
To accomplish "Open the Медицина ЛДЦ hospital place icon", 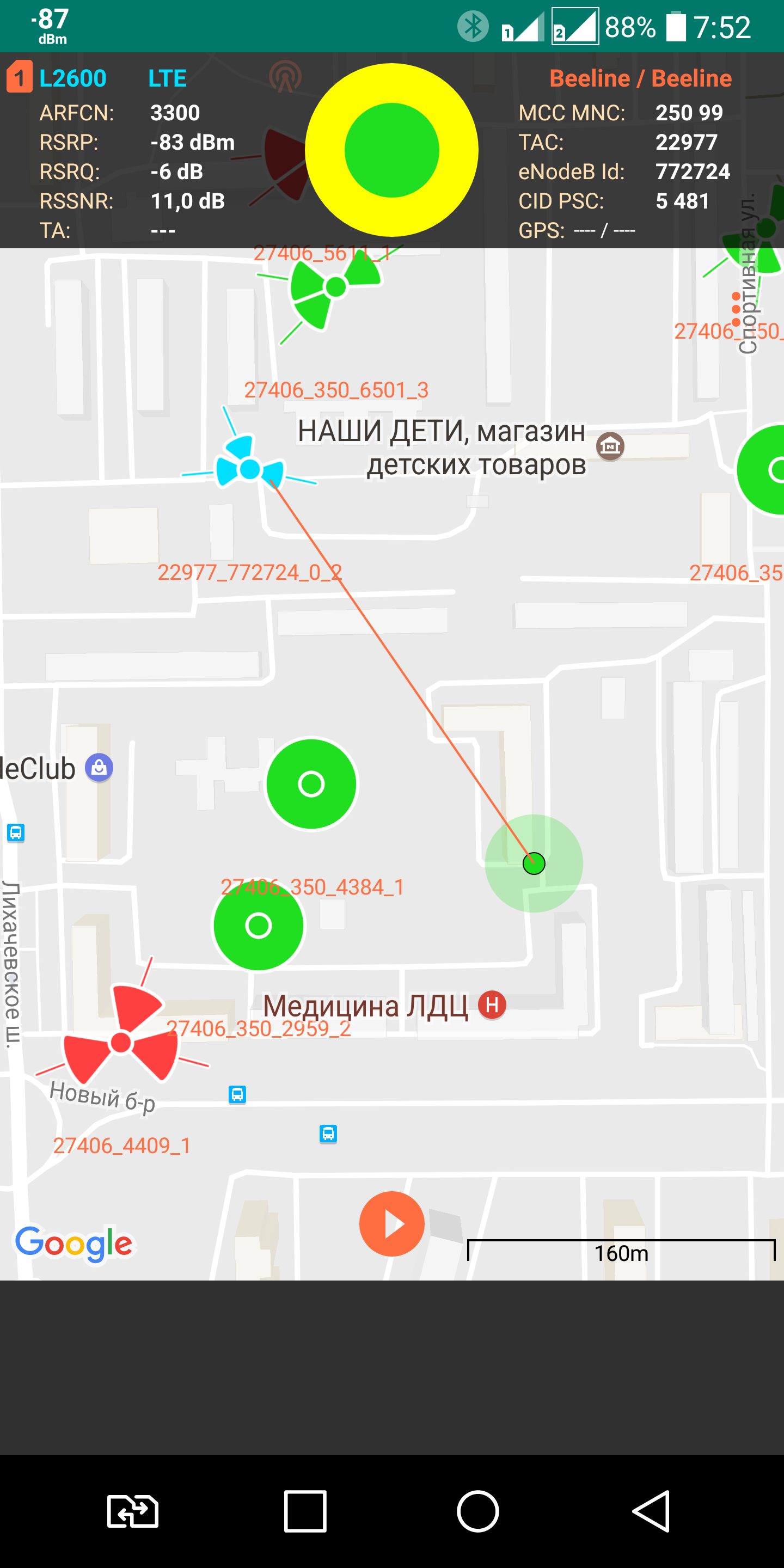I will pyautogui.click(x=492, y=1005).
